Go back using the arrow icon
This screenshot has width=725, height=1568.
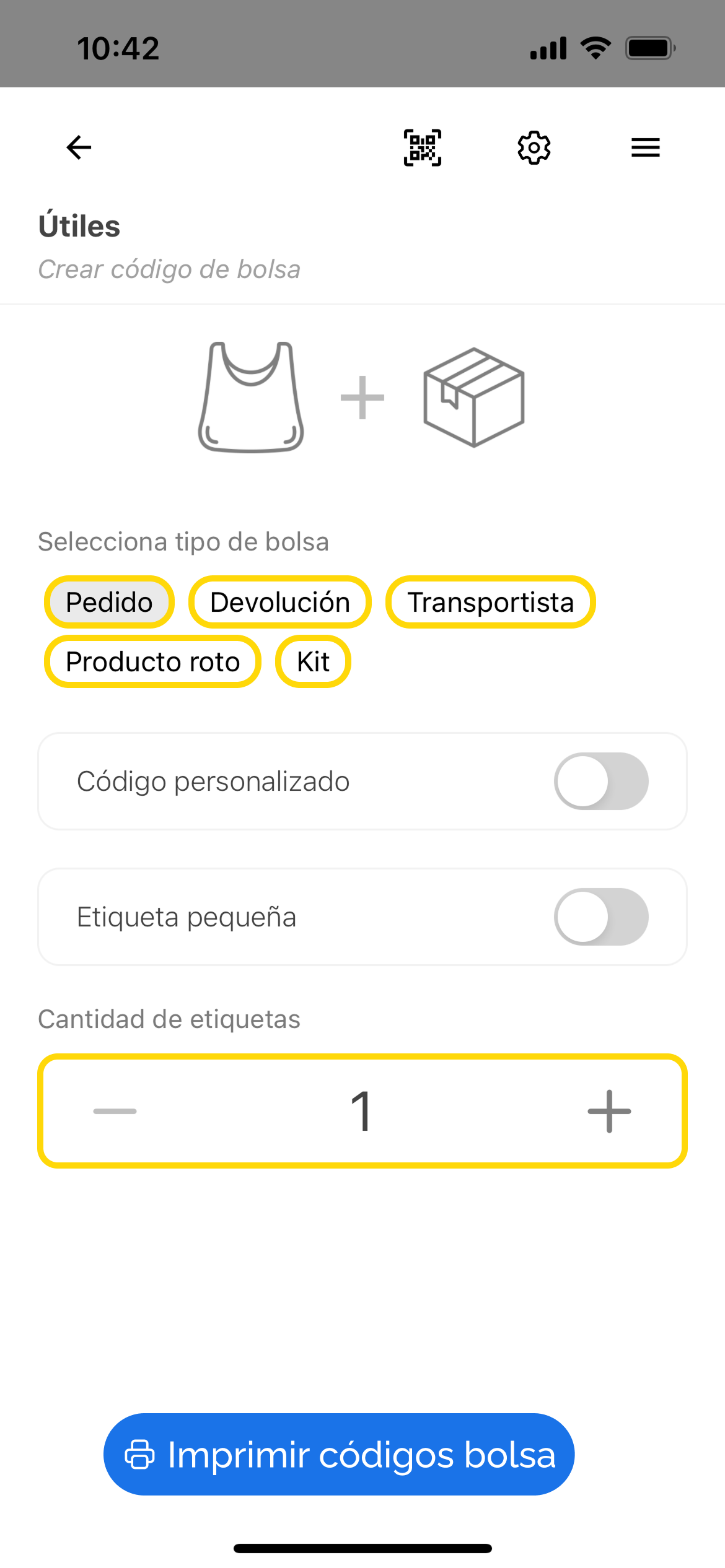click(x=79, y=147)
